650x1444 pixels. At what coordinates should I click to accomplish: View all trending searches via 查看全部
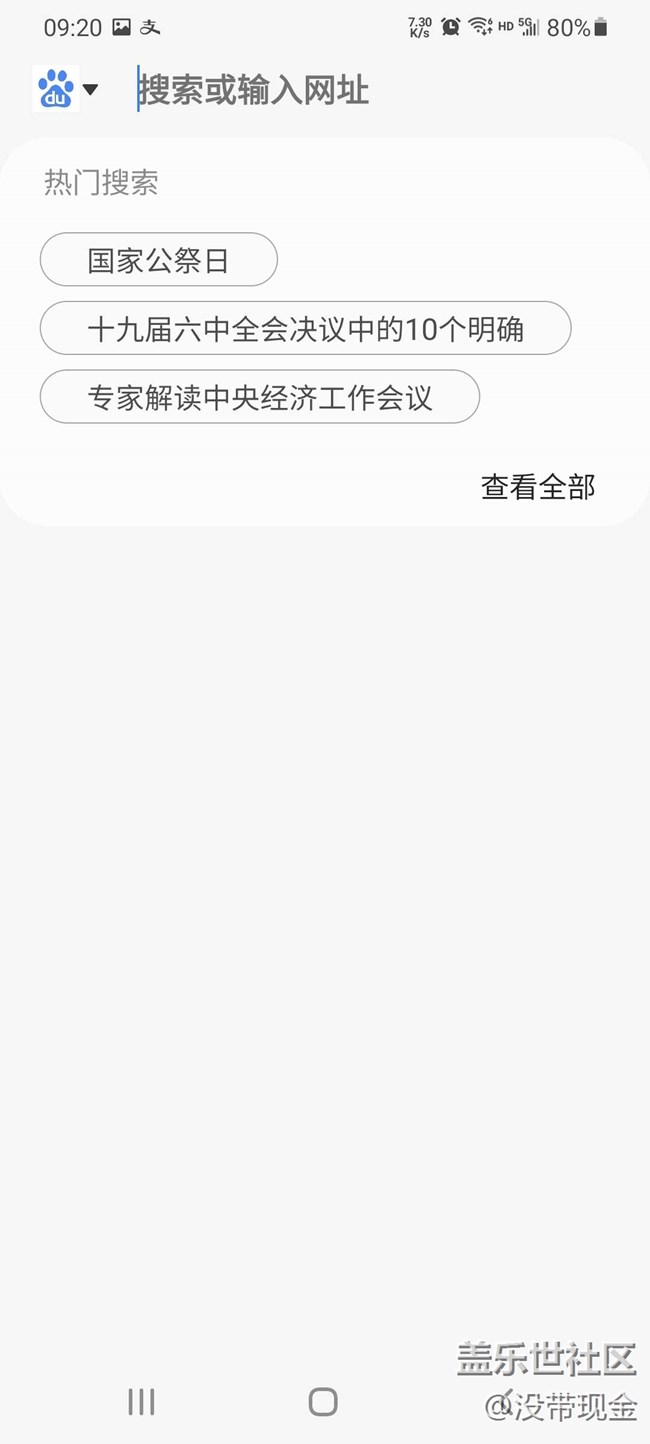tap(538, 487)
